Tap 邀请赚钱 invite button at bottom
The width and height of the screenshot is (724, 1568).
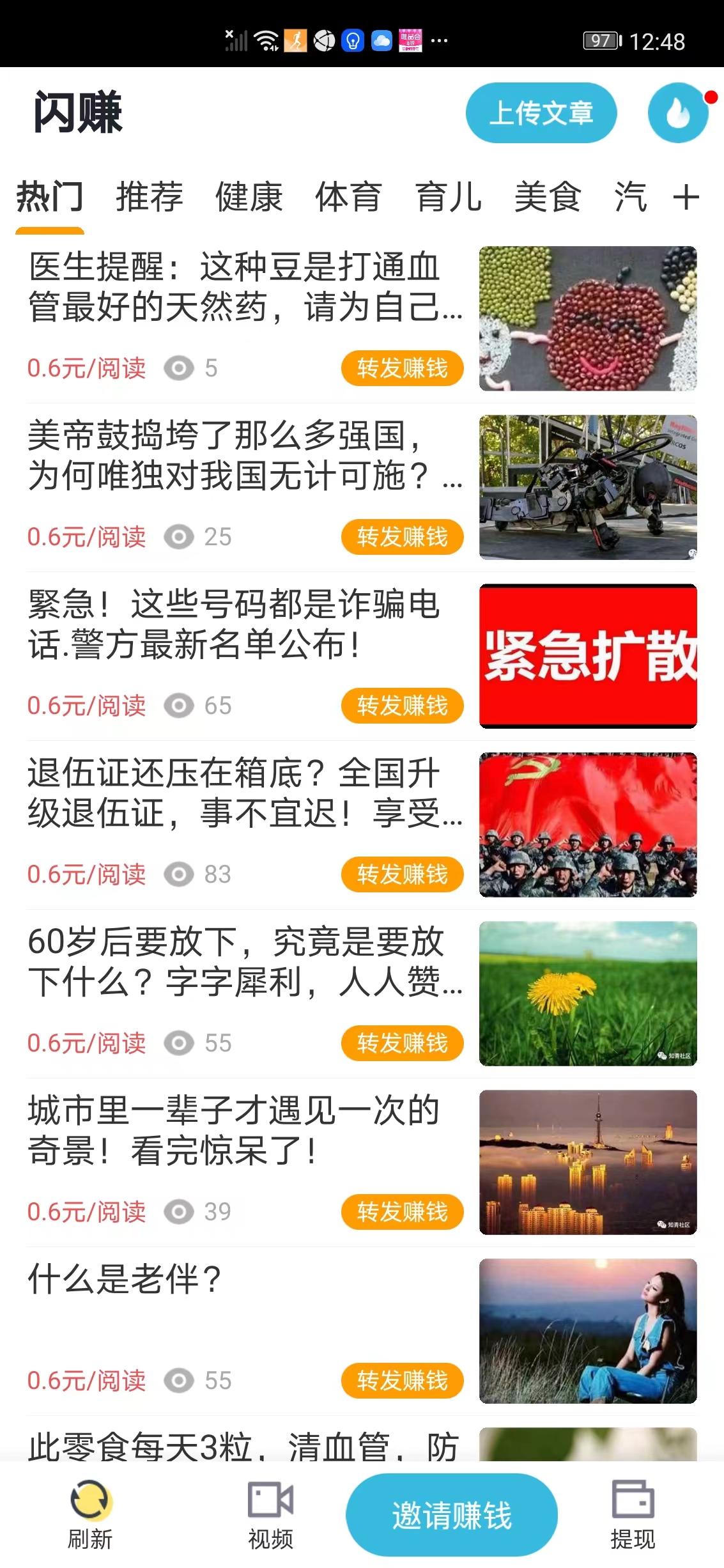point(451,1514)
